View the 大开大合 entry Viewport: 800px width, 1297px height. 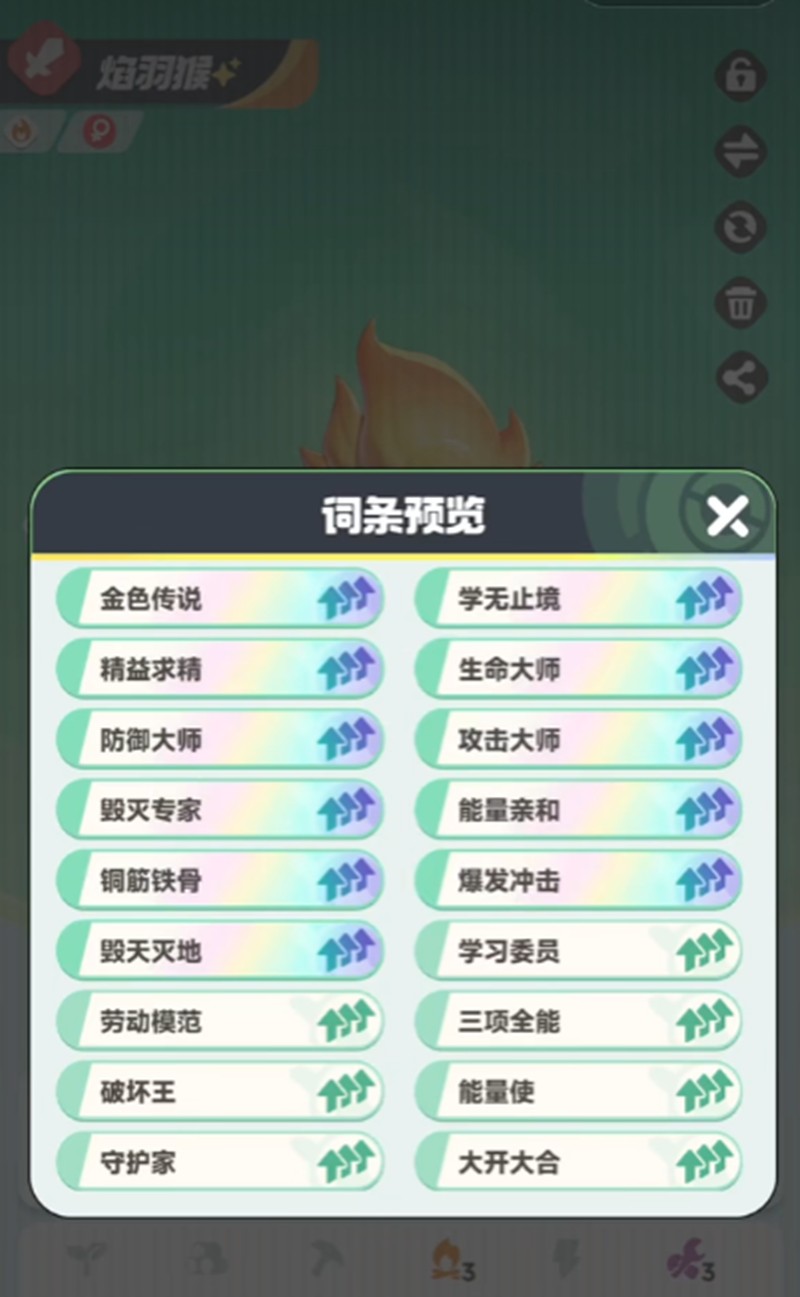[x=578, y=1163]
